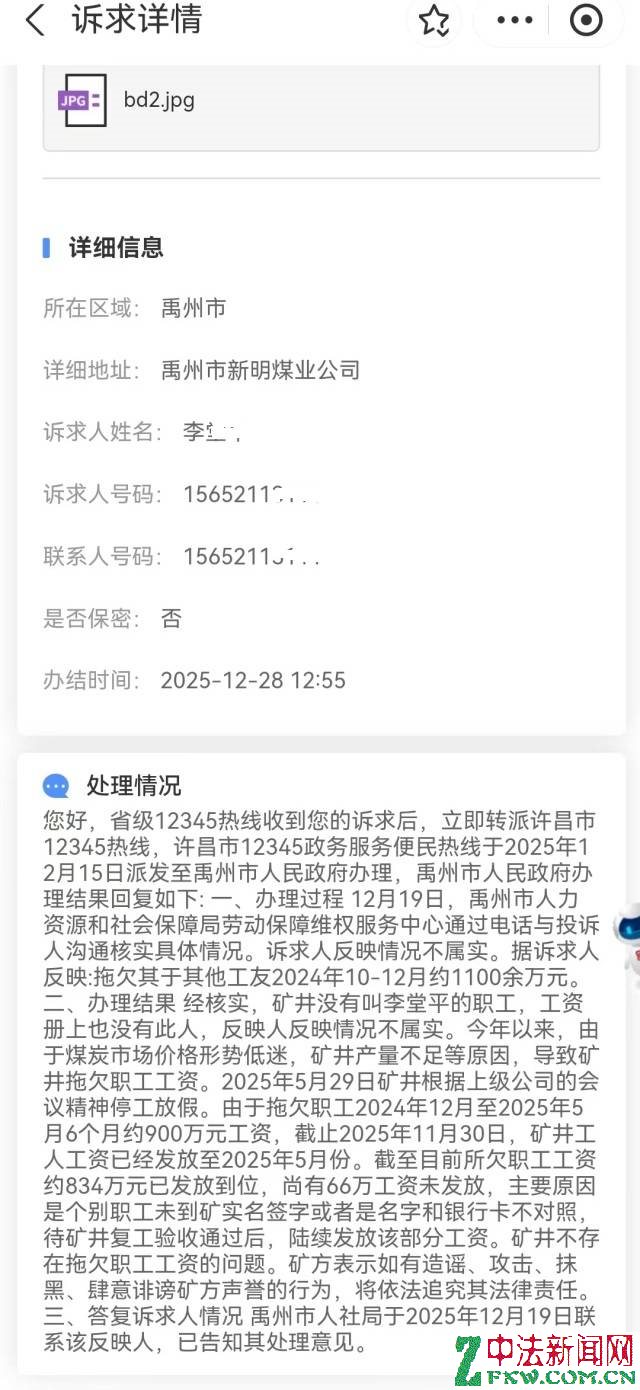
Task: Go back from the 诉求详情 page
Action: pyautogui.click(x=36, y=21)
